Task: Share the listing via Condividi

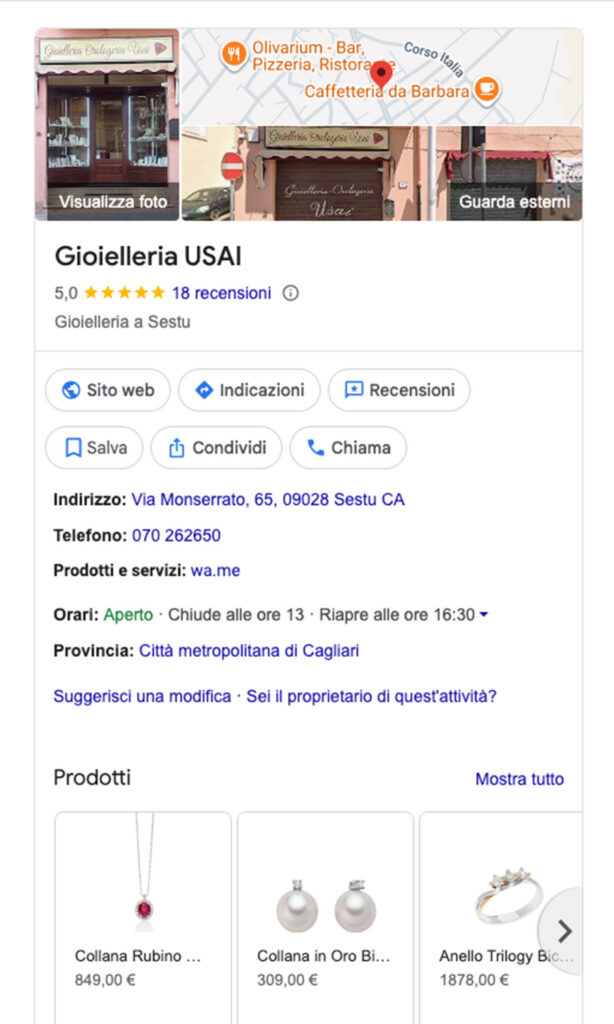Action: coord(217,447)
